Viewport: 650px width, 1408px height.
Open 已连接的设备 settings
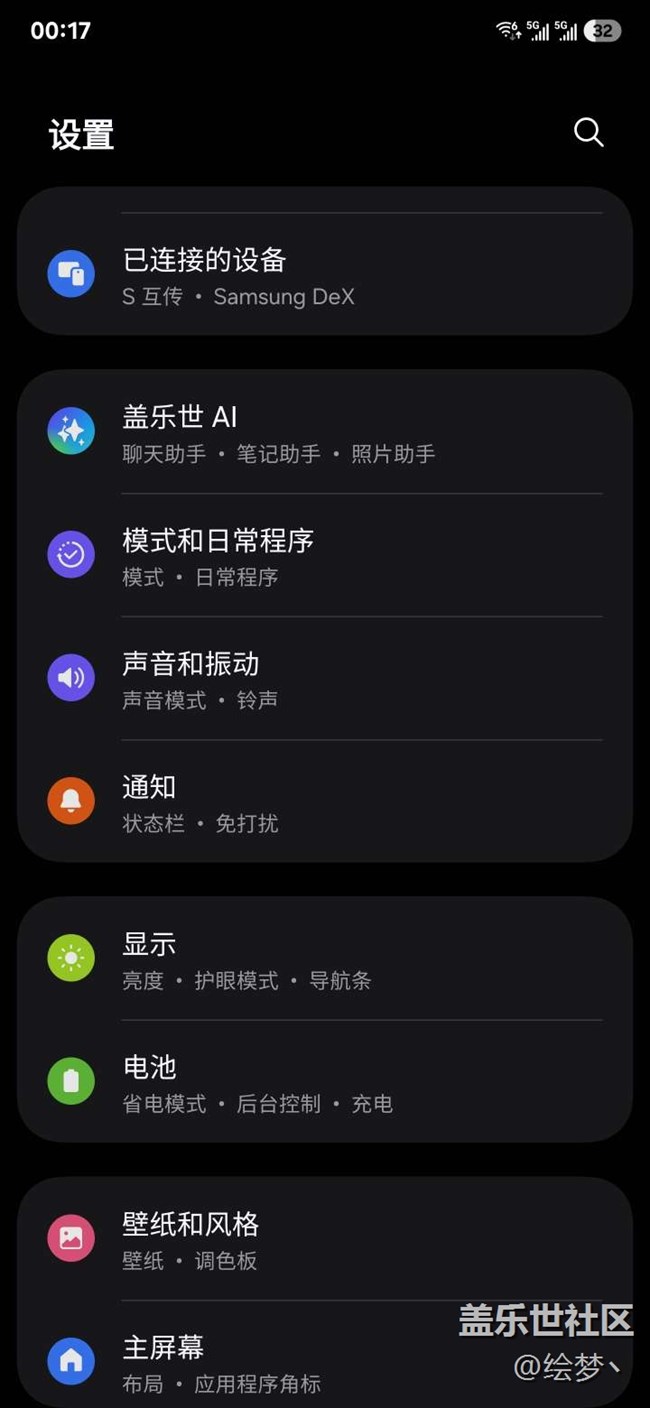(x=325, y=274)
